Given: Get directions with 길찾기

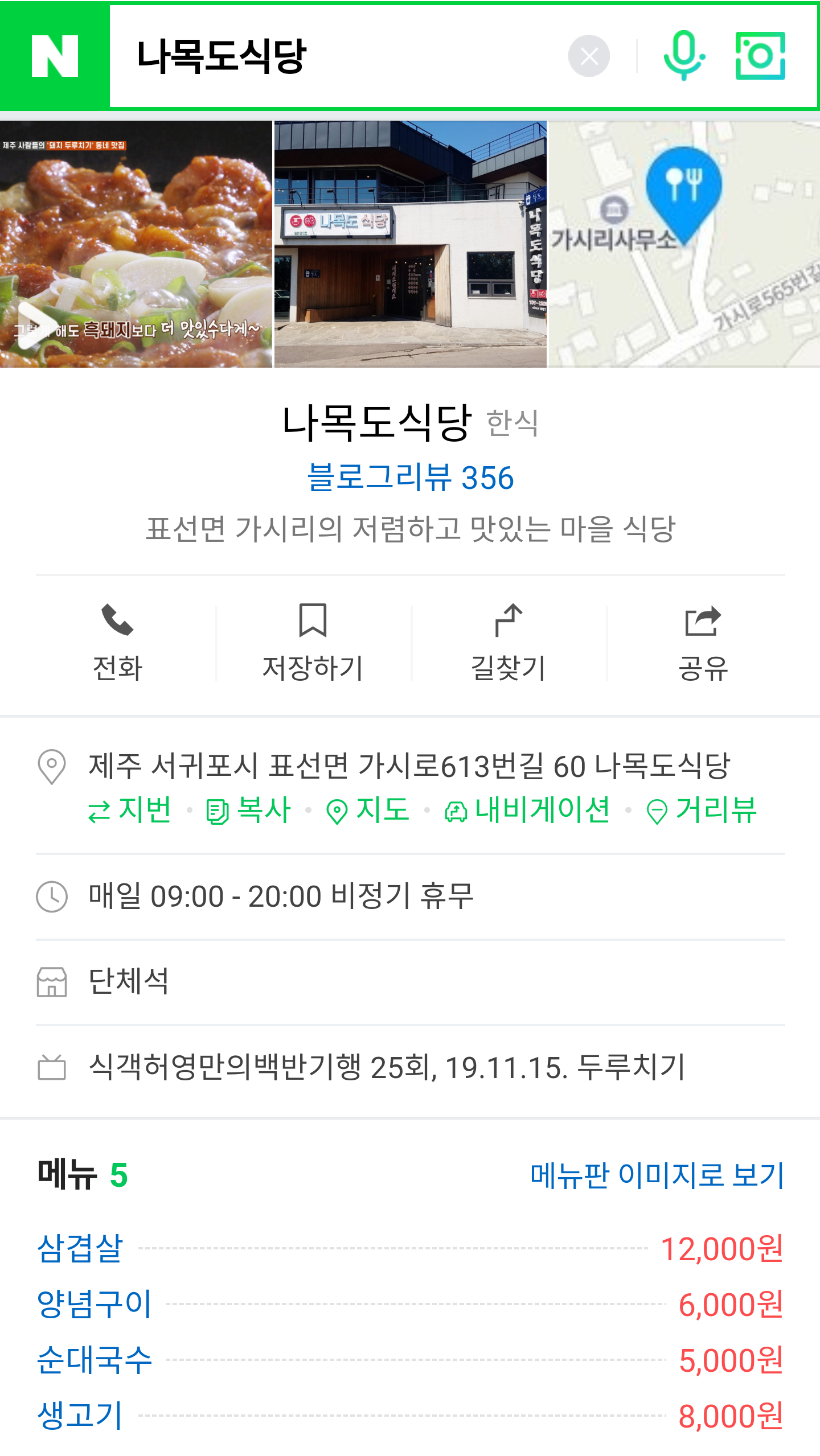Looking at the screenshot, I should pos(508,643).
